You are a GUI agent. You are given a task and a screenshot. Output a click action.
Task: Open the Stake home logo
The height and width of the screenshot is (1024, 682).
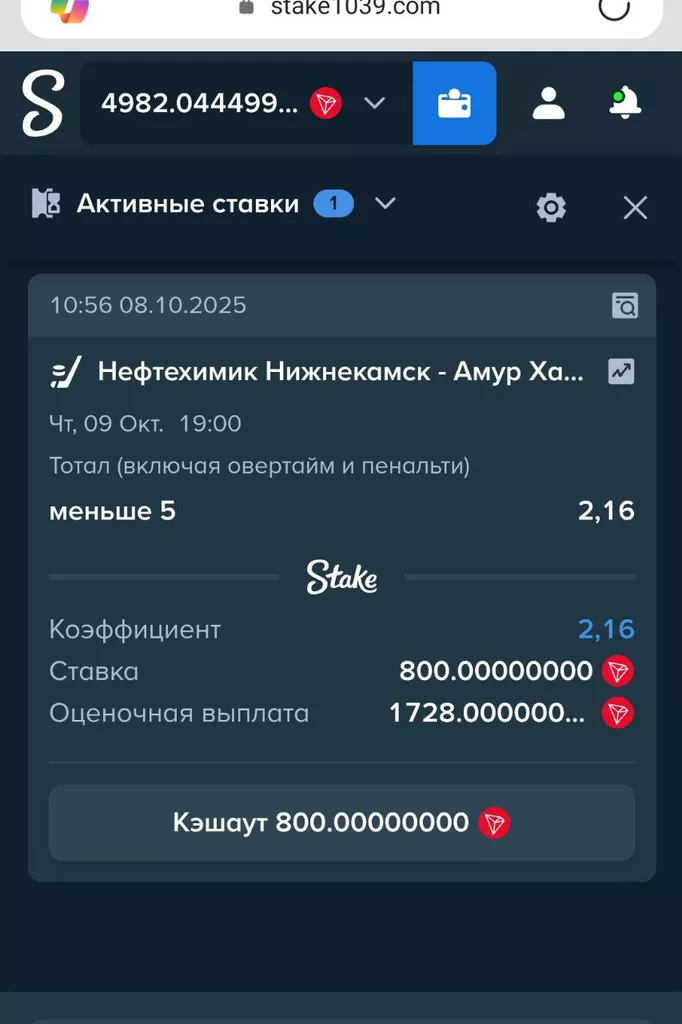click(x=43, y=103)
